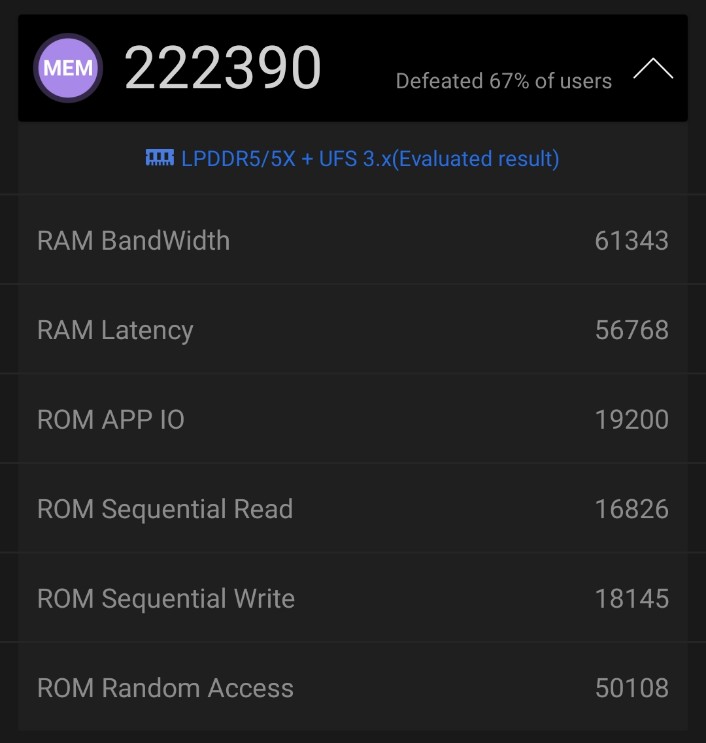Open the LPDDR5/5X + UFS 3.x evaluated result link
The height and width of the screenshot is (743, 706).
coord(353,159)
